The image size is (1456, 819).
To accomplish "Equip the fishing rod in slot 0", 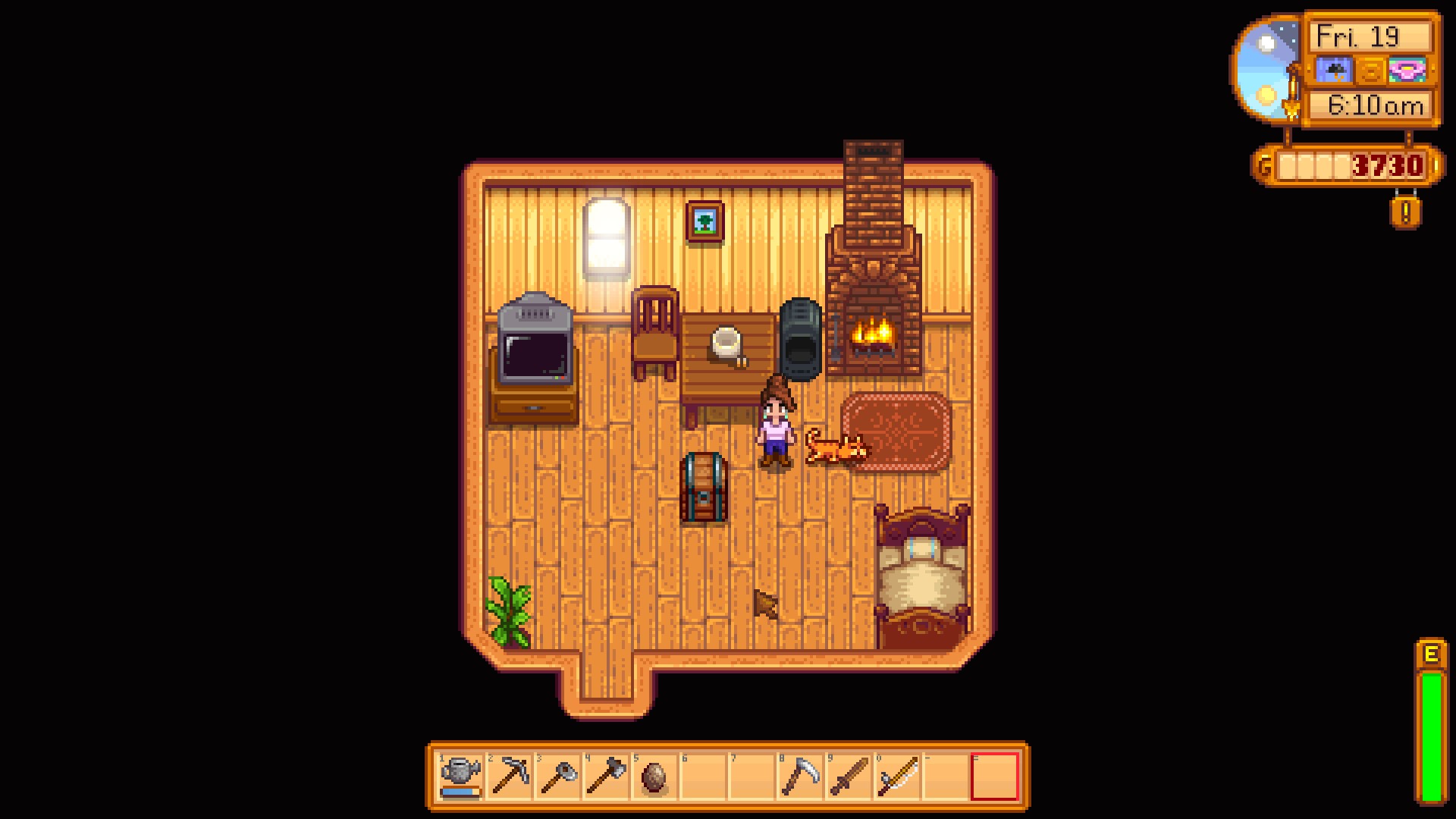I will pos(897,776).
